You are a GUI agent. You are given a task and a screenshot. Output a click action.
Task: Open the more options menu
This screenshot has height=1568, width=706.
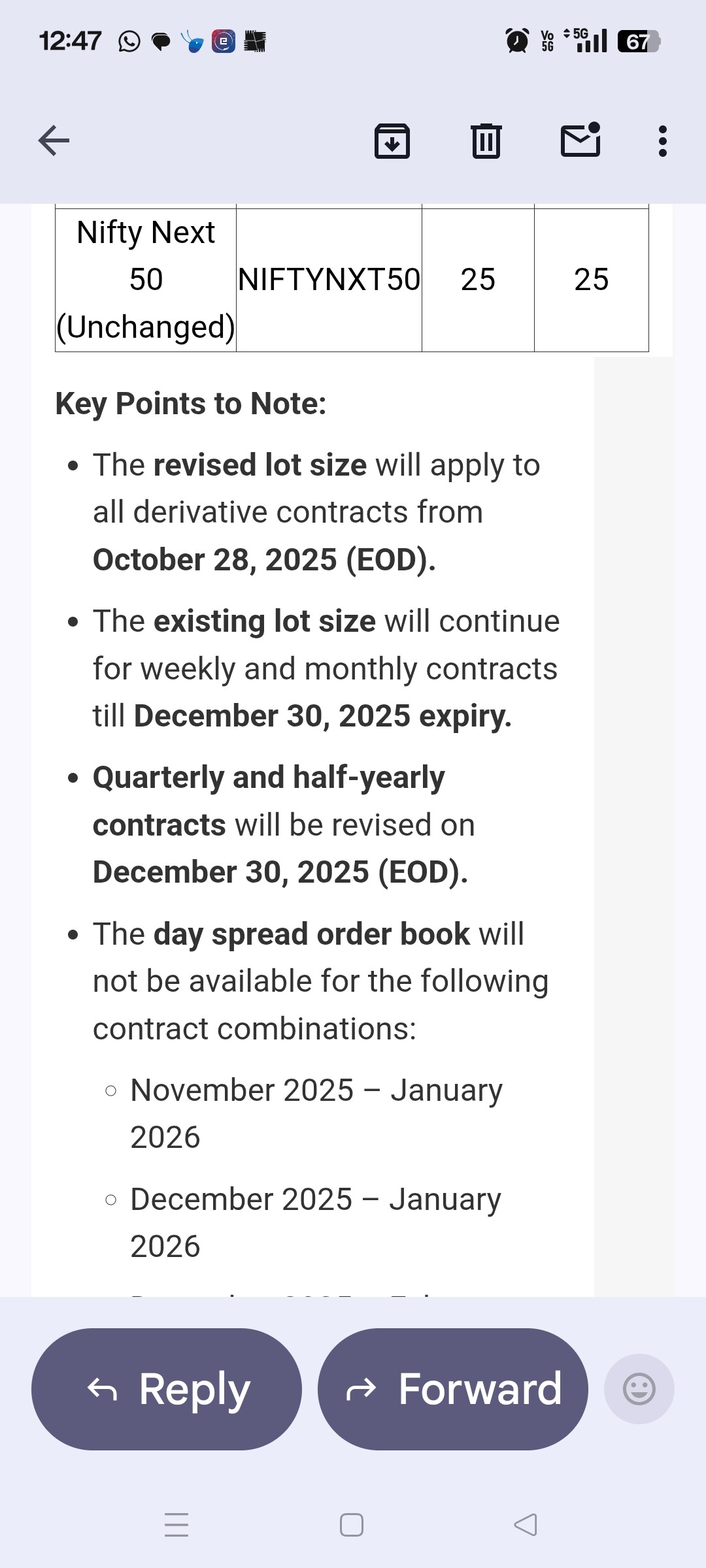662,140
